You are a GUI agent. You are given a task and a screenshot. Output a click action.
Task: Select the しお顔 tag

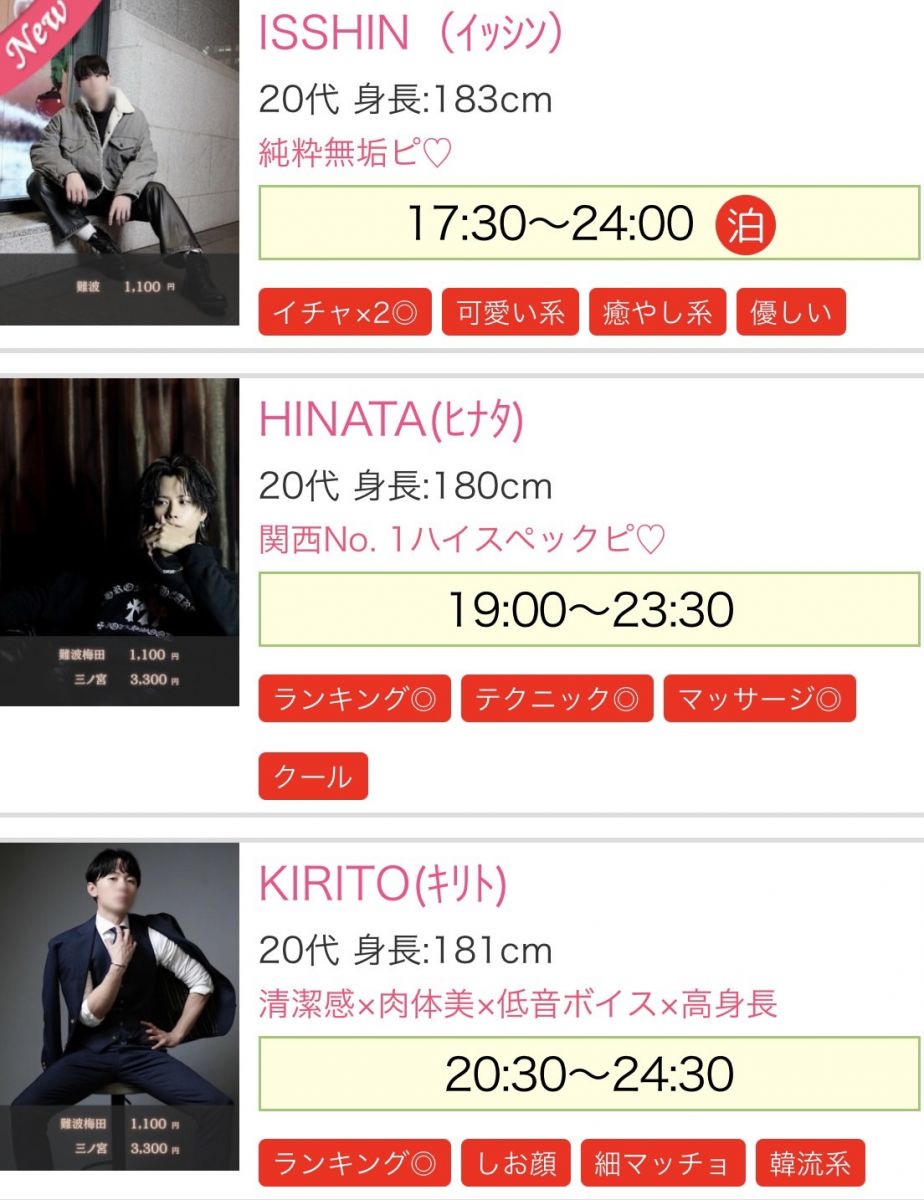pyautogui.click(x=515, y=1163)
